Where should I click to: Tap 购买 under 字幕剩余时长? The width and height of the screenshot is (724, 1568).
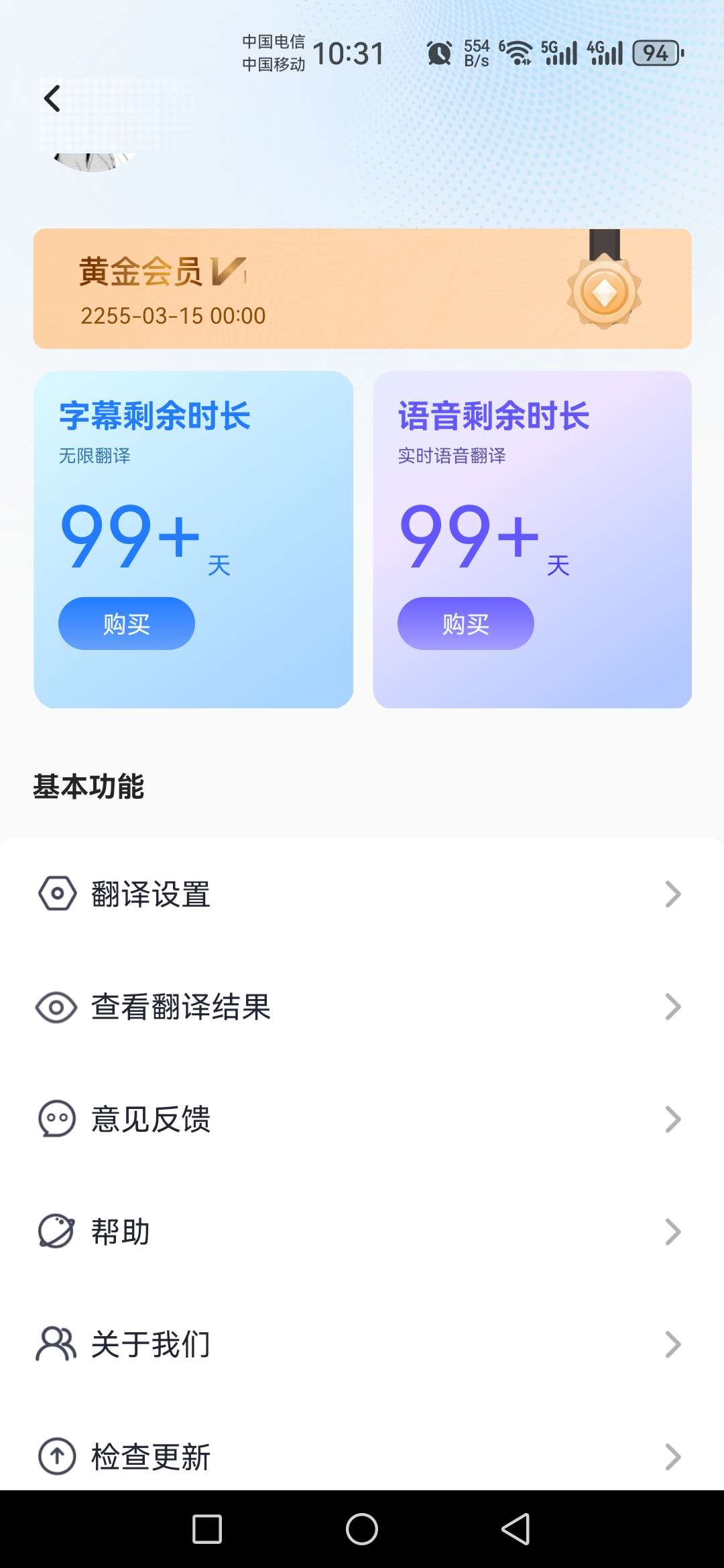(x=127, y=624)
